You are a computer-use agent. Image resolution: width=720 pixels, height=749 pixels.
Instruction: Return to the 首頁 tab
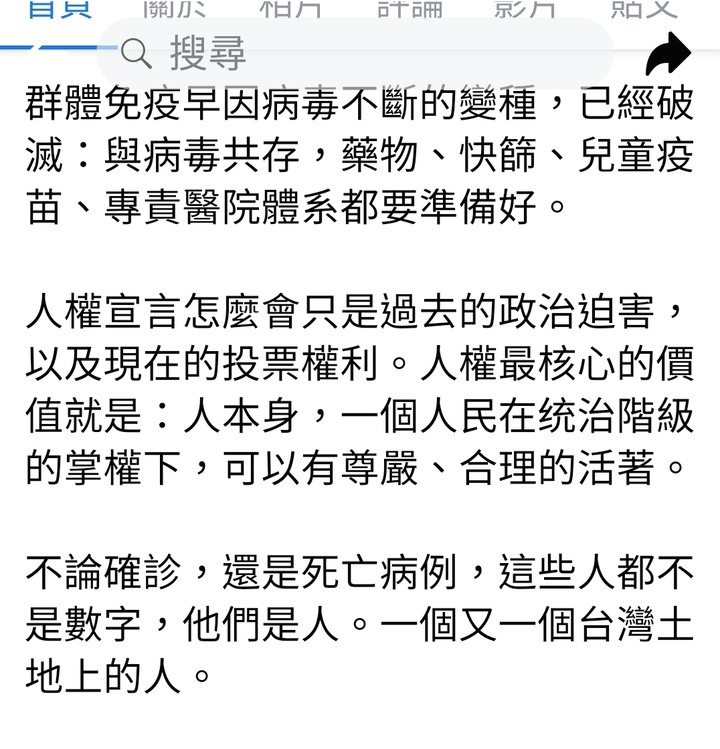point(59,10)
